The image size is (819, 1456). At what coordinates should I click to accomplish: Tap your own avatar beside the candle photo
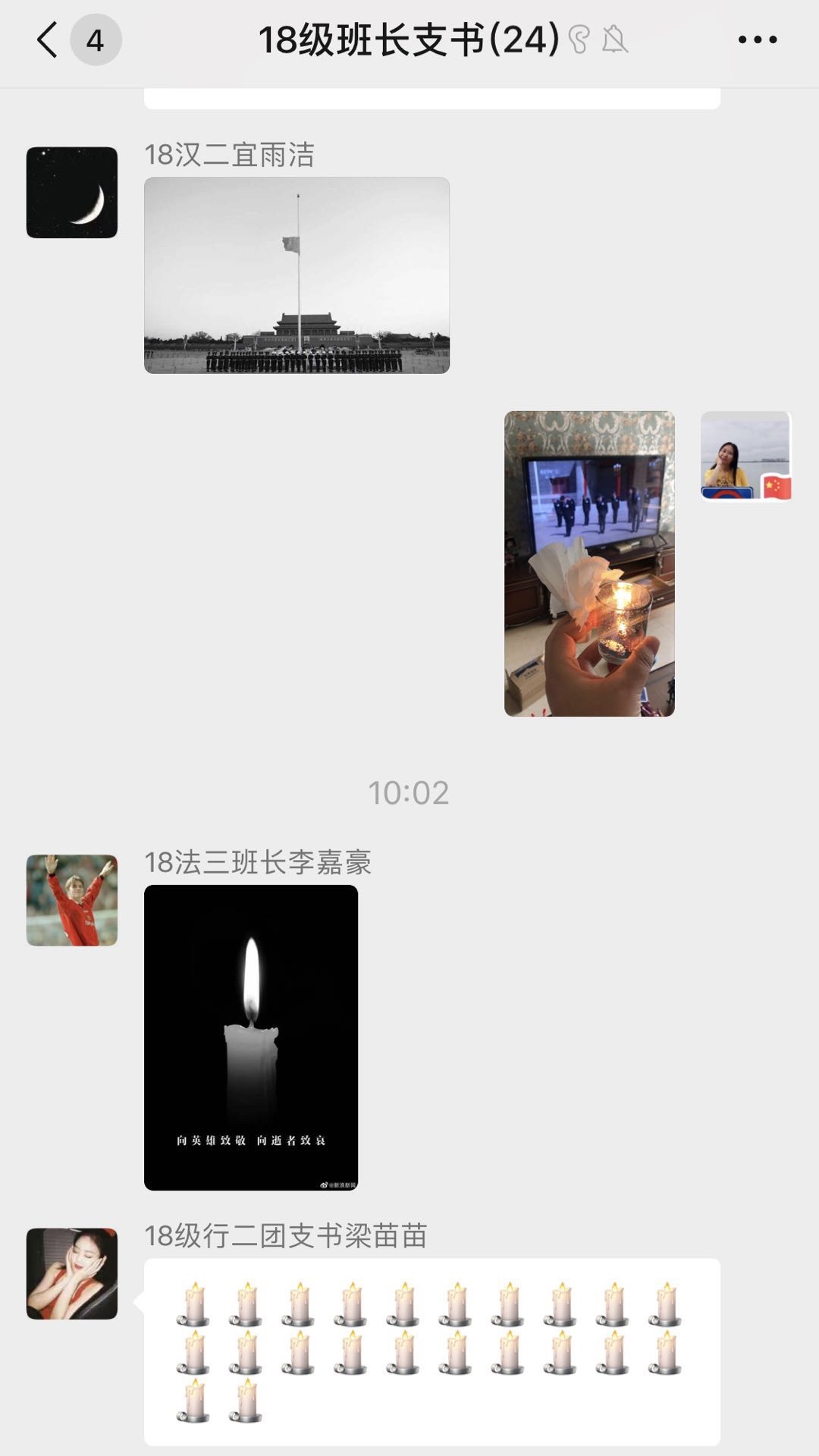point(745,455)
